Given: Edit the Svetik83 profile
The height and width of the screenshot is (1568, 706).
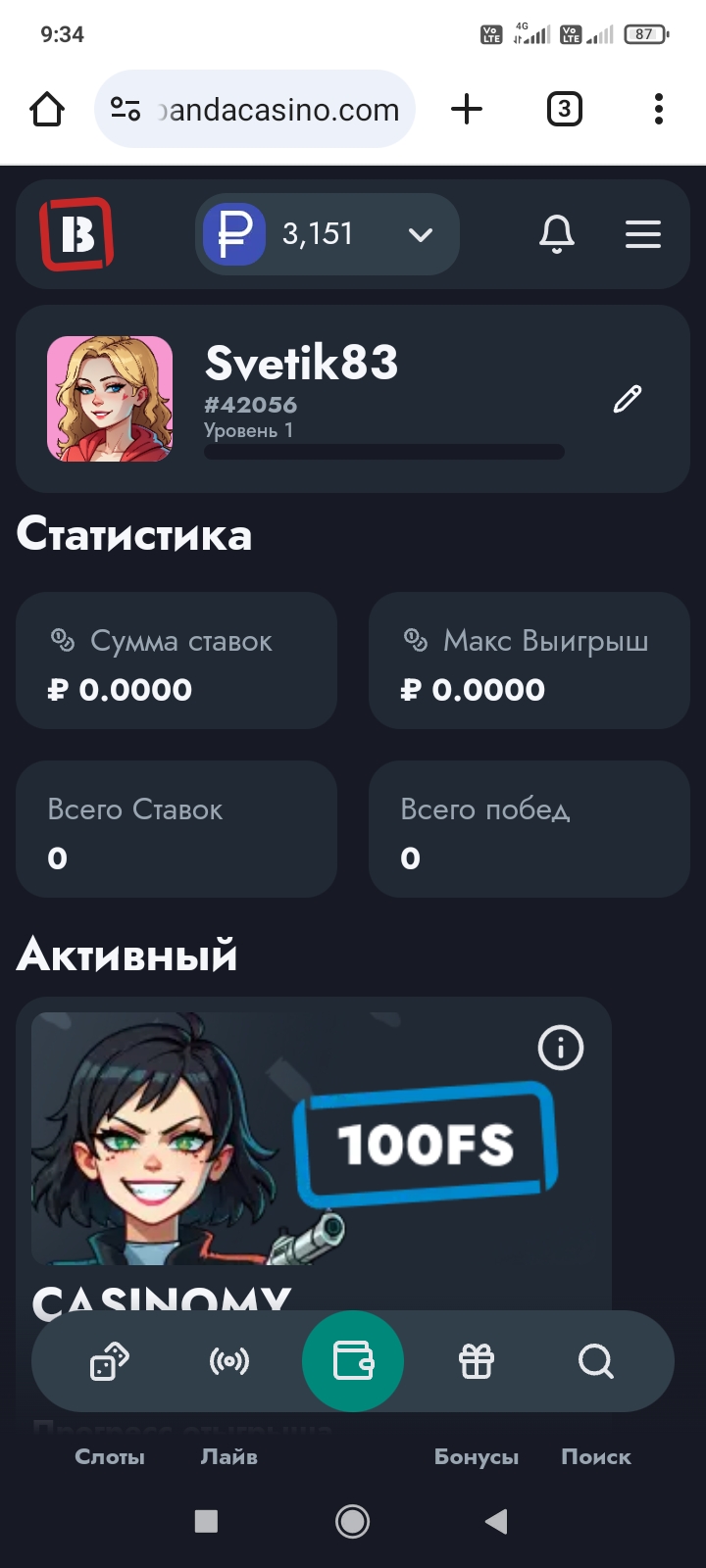Looking at the screenshot, I should coord(627,399).
